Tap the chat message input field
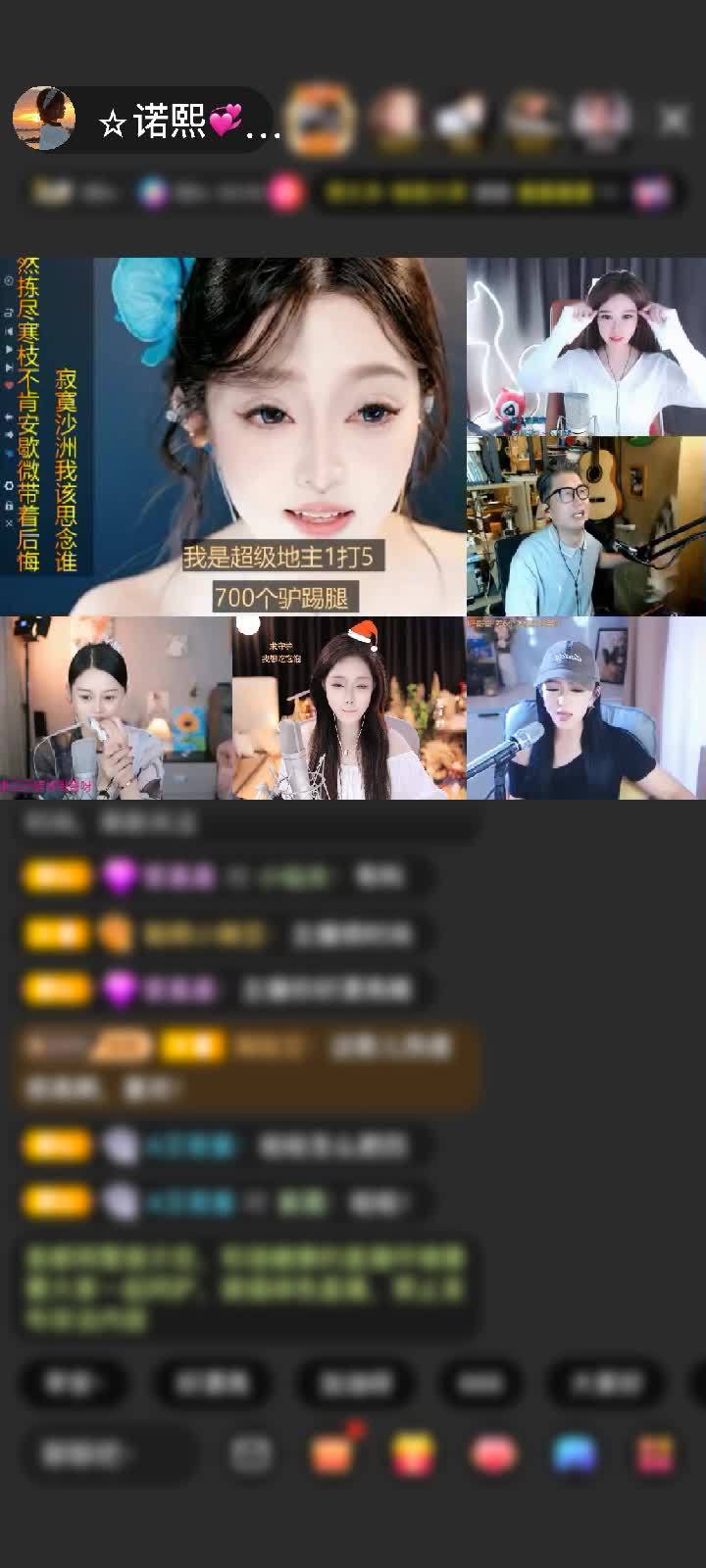This screenshot has width=706, height=1568. [106, 1453]
